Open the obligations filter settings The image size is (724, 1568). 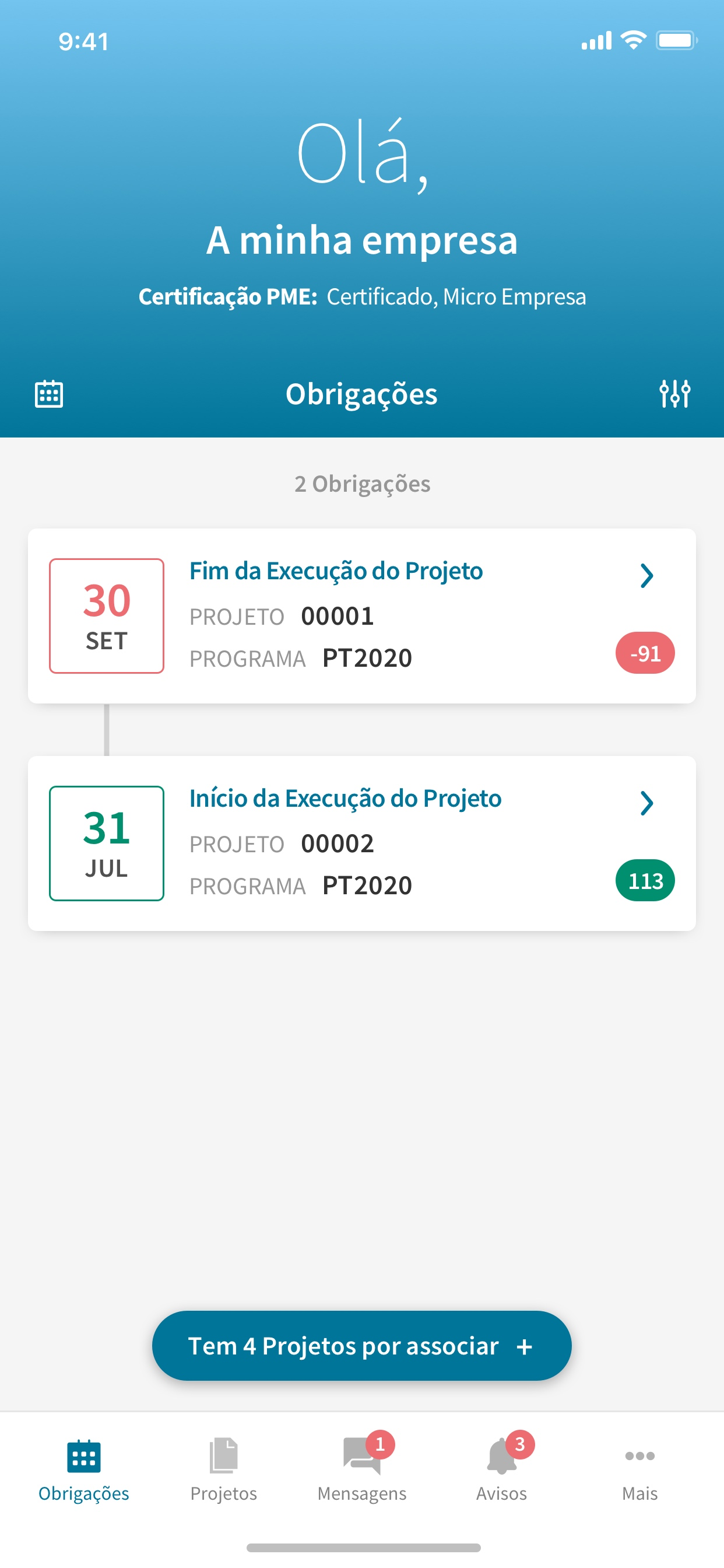(x=674, y=394)
